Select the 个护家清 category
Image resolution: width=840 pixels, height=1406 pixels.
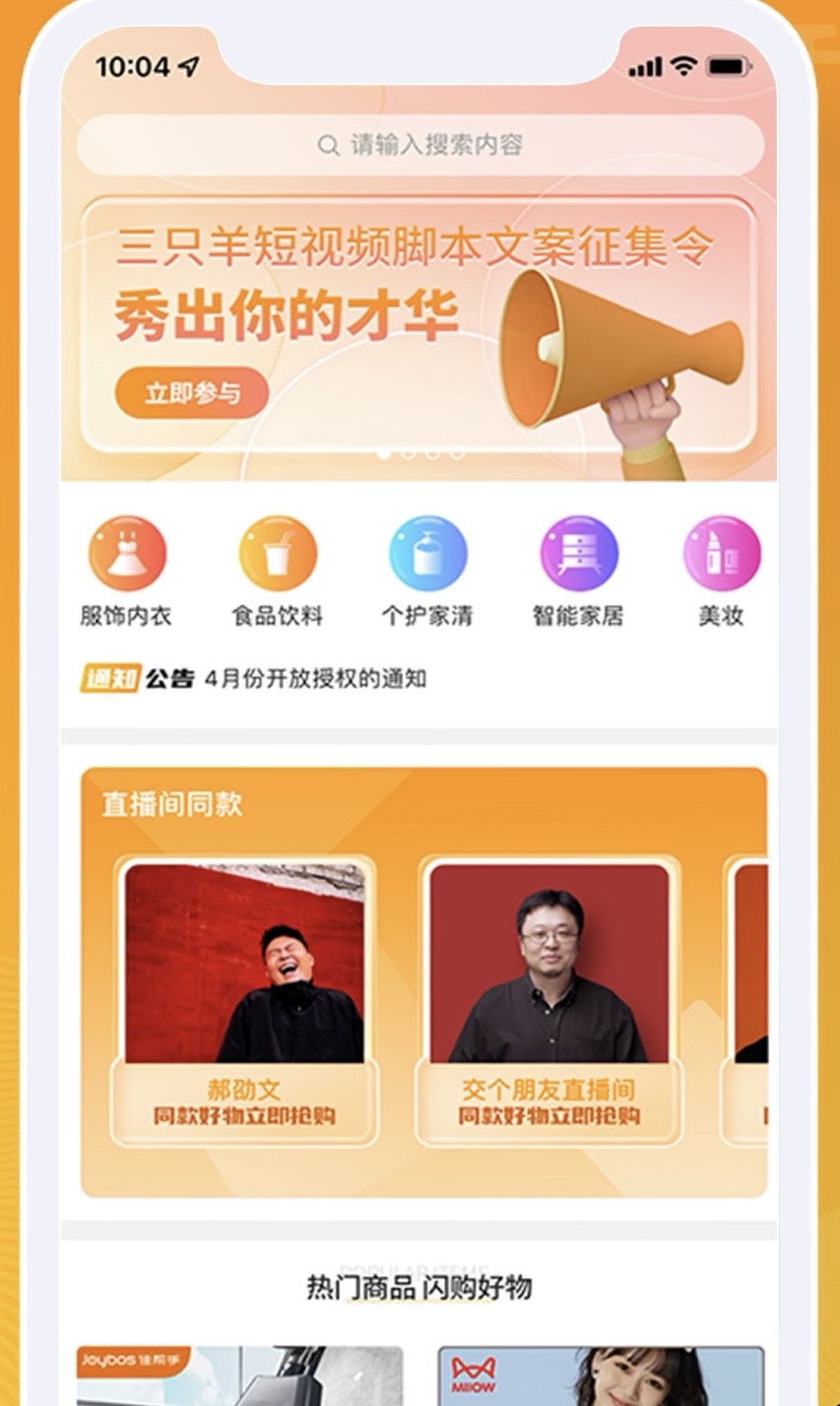click(x=427, y=570)
